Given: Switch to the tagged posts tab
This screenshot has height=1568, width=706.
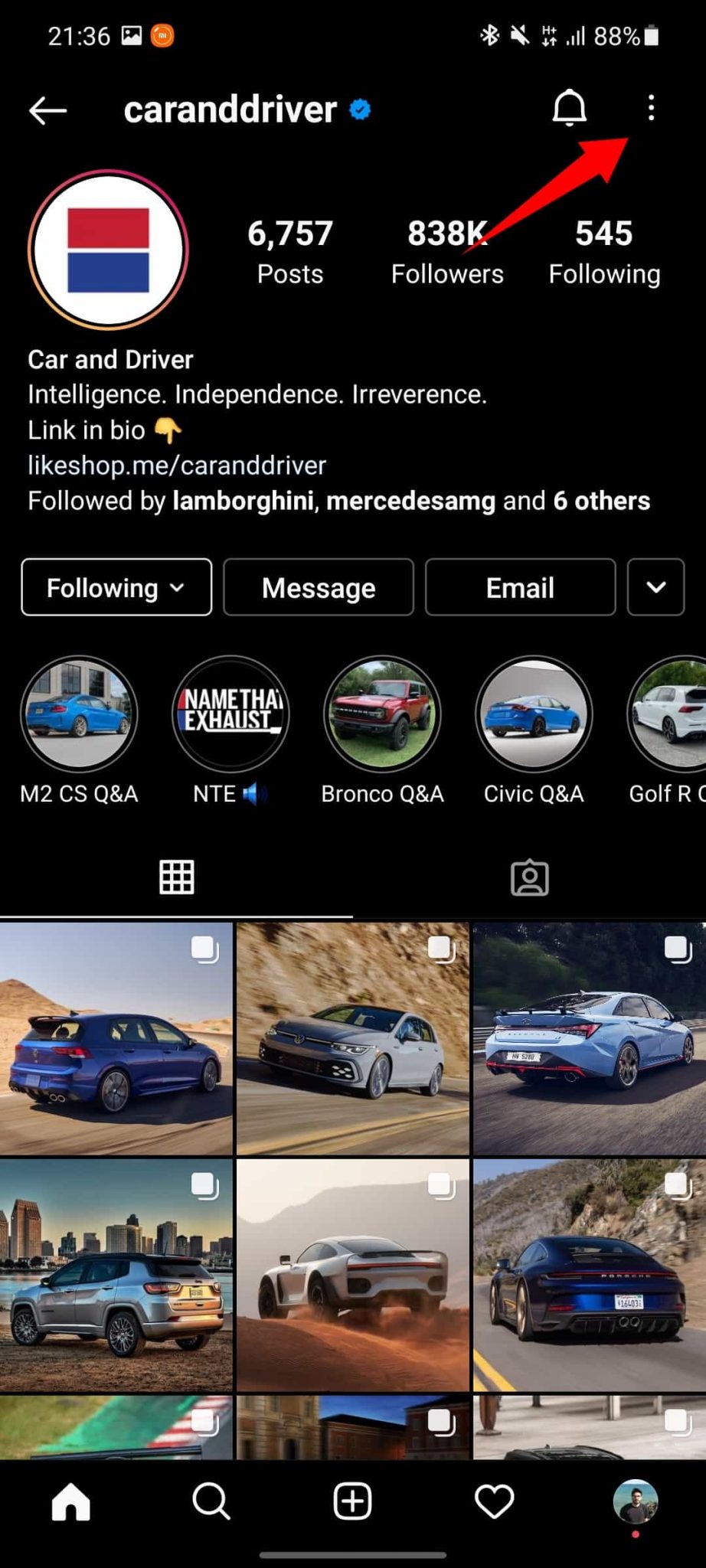Looking at the screenshot, I should 529,877.
